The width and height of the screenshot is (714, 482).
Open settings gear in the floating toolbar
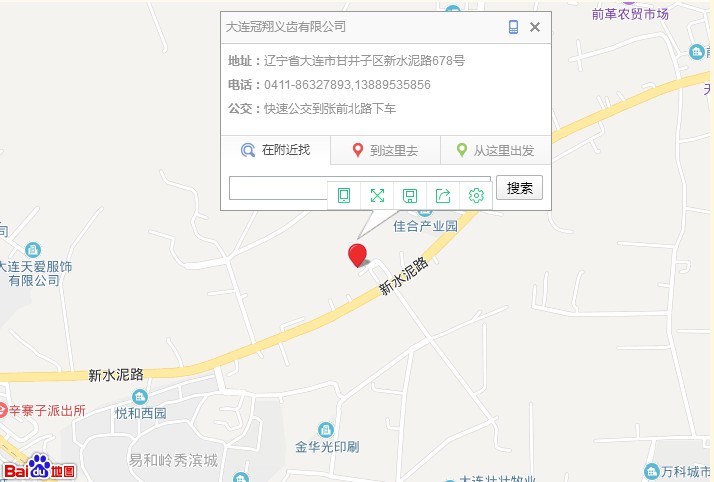(x=476, y=195)
